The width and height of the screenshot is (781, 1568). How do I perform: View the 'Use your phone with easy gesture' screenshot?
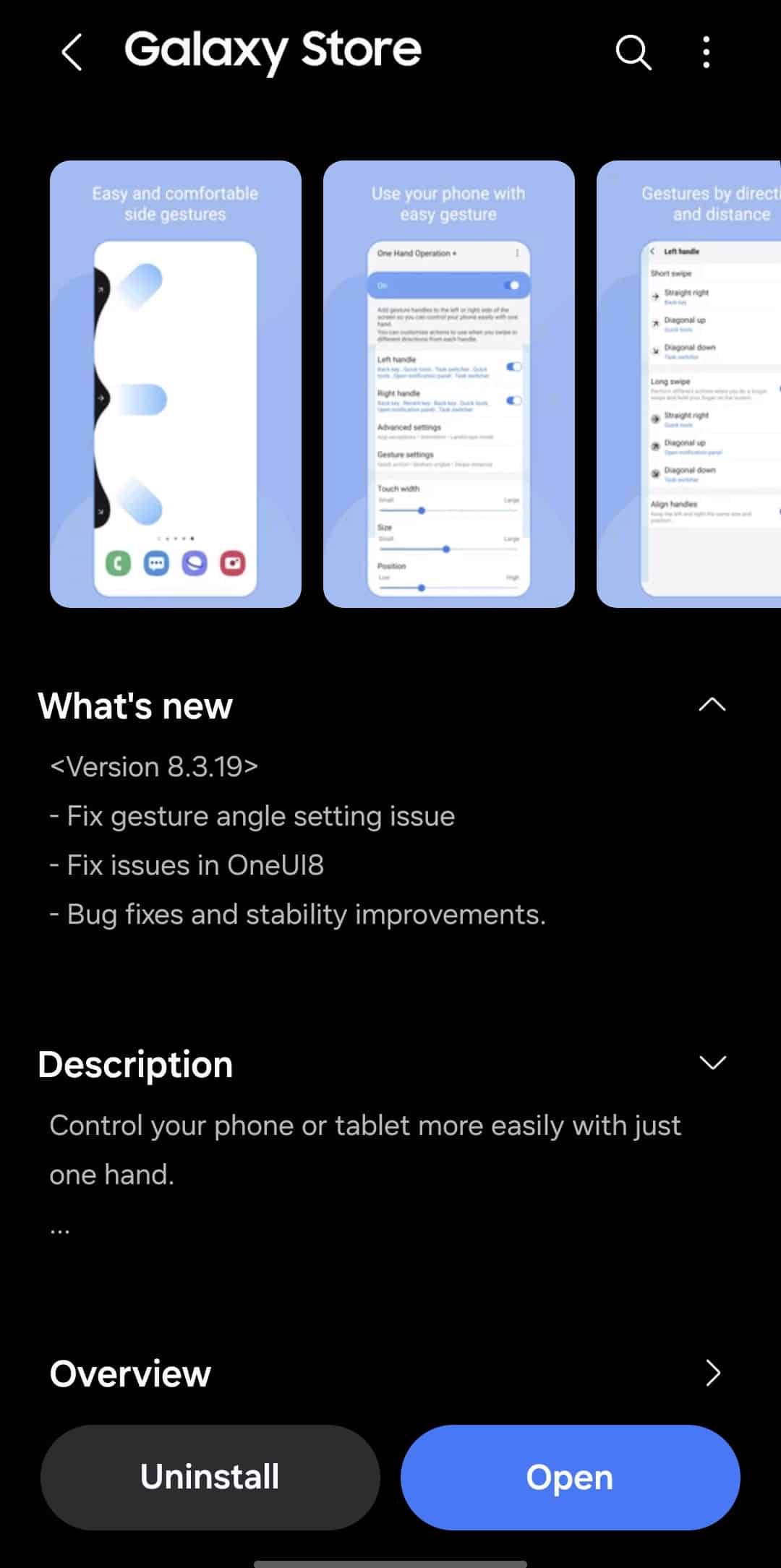click(x=448, y=384)
